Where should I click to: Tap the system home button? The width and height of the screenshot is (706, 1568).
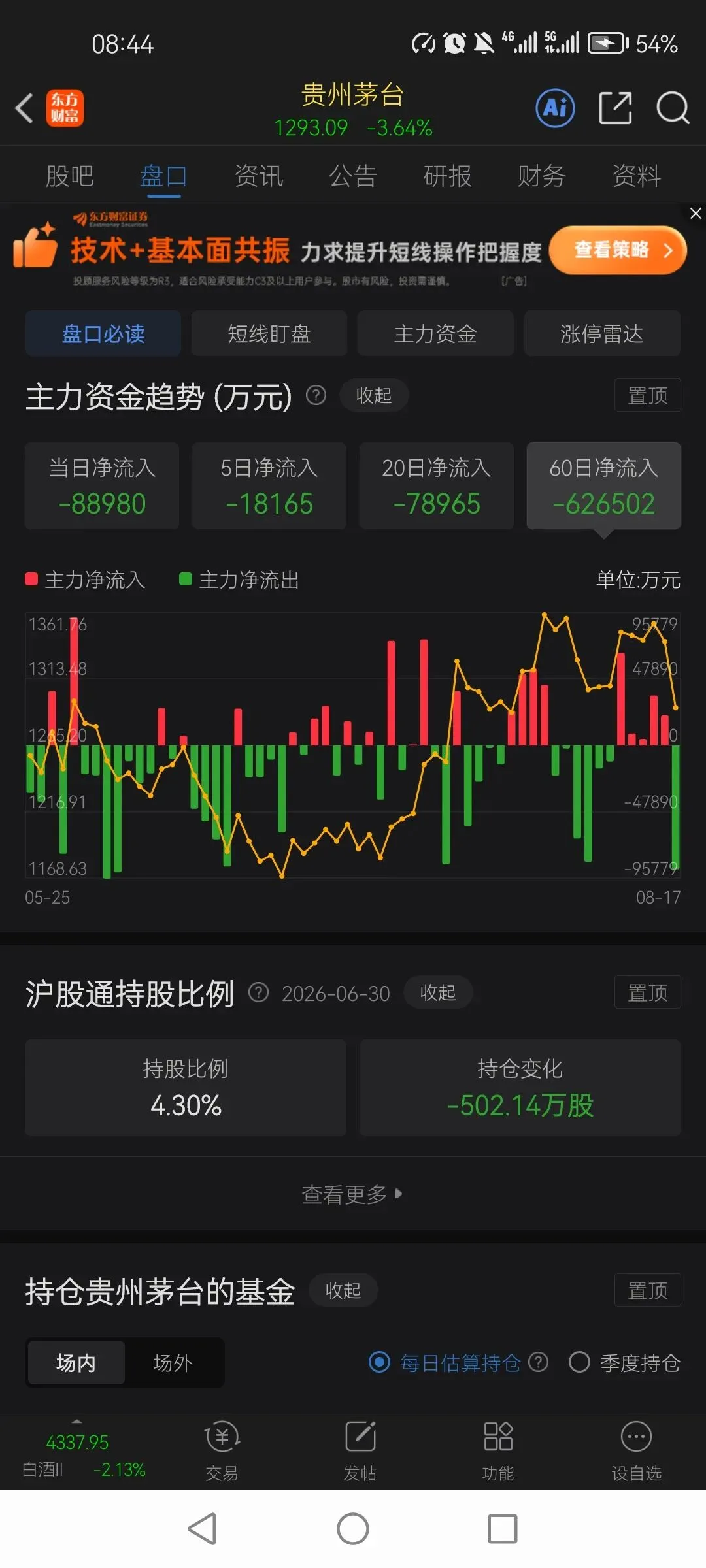[x=353, y=1529]
